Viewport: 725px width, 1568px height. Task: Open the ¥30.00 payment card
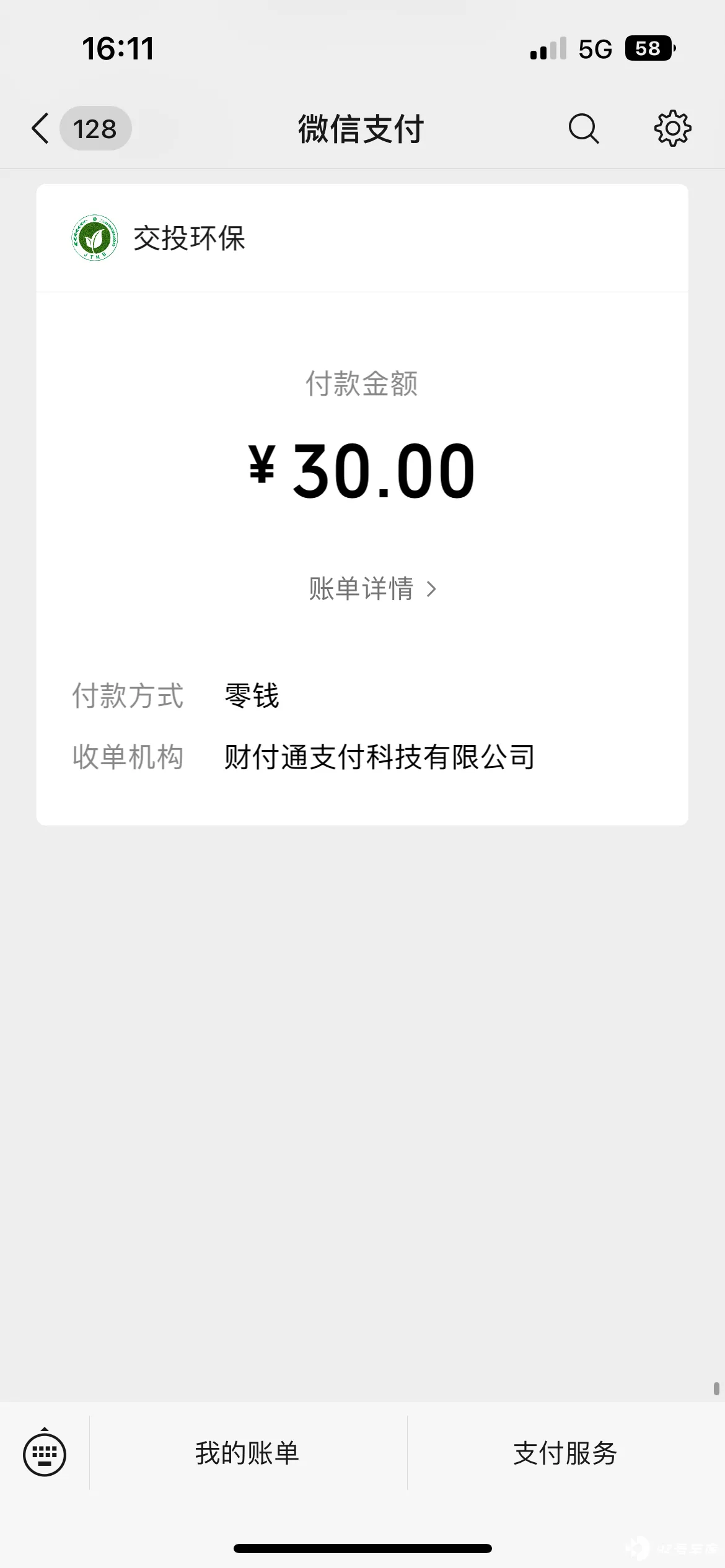pos(362,504)
